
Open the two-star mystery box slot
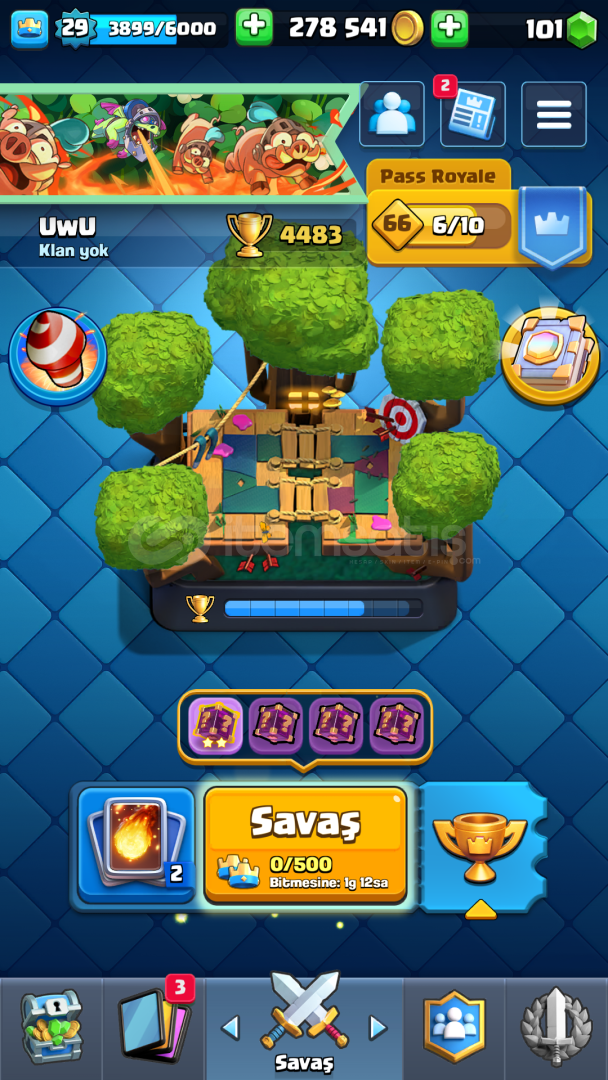216,726
